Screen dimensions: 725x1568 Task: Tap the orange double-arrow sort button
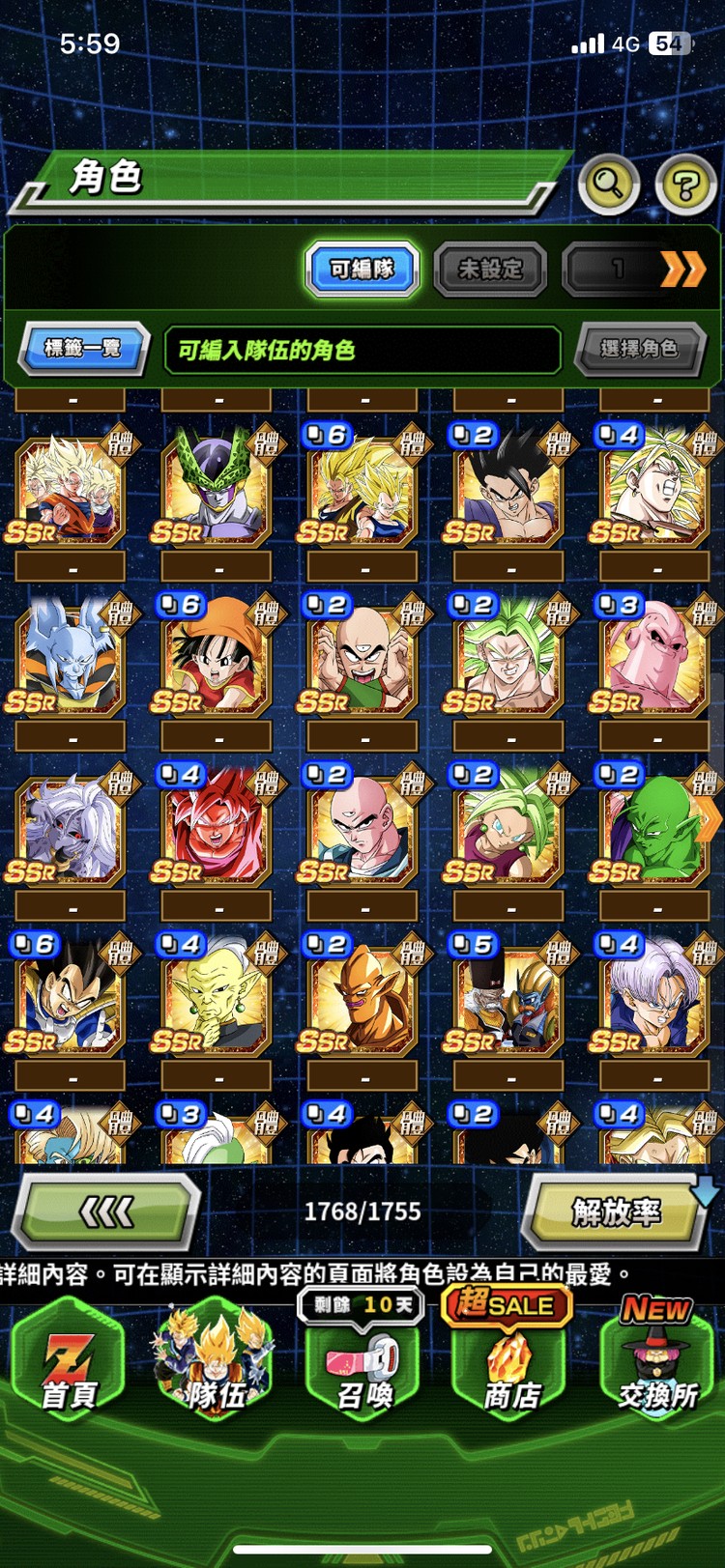pyautogui.click(x=681, y=269)
